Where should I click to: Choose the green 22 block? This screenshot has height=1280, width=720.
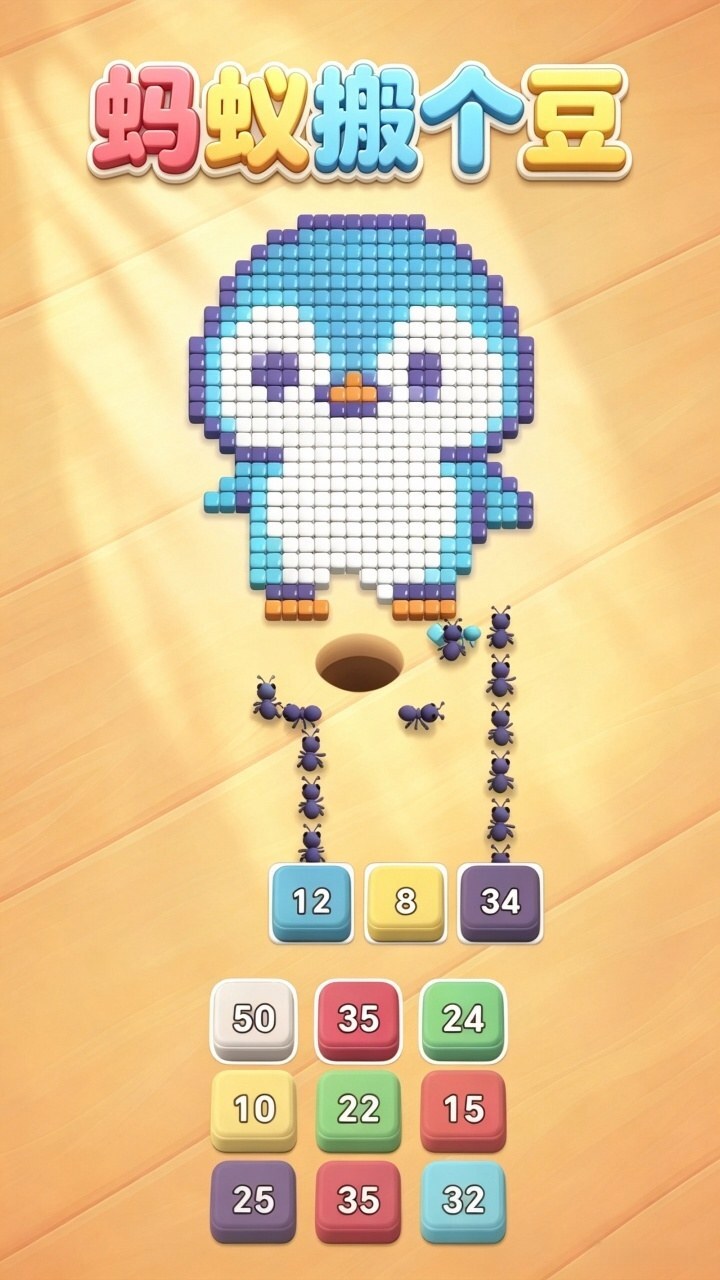(x=358, y=1110)
